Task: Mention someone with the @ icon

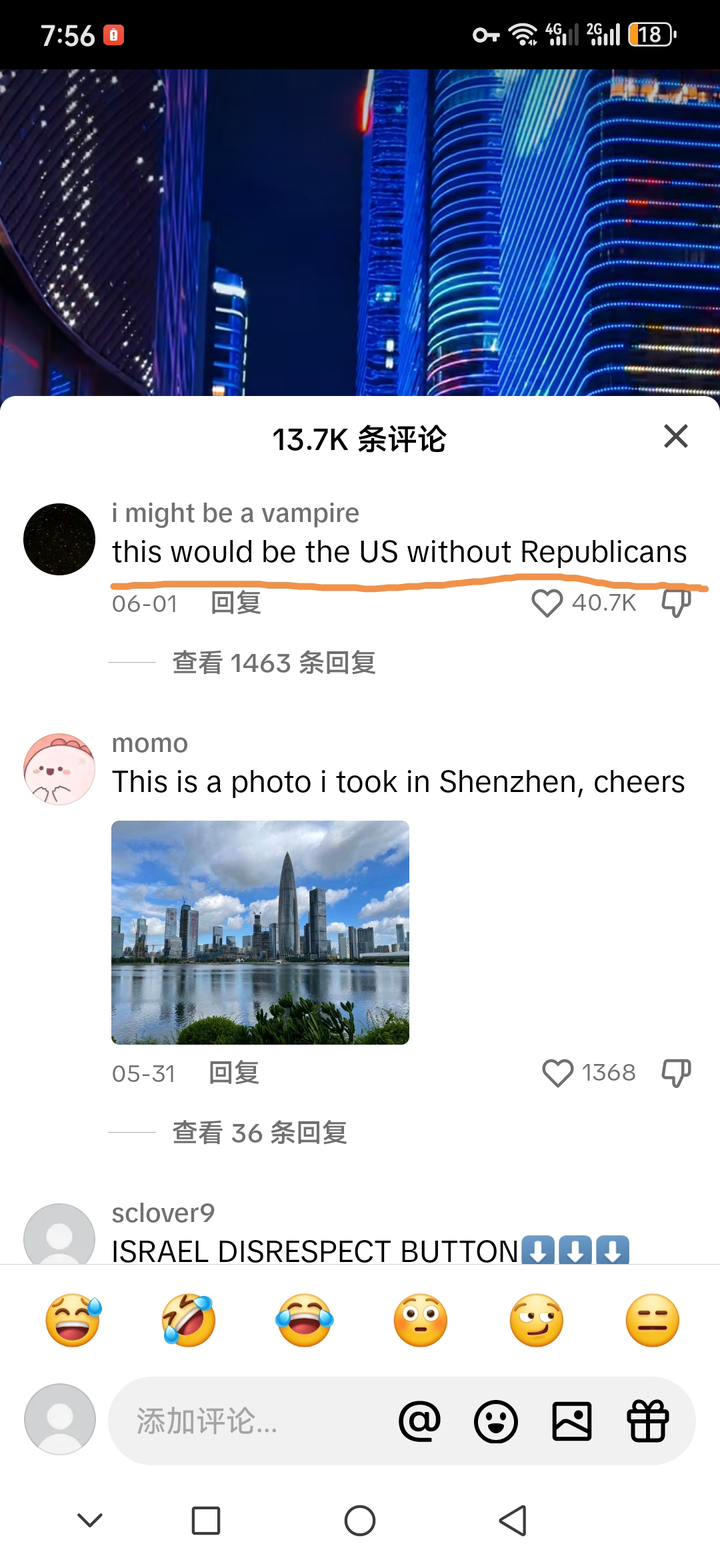Action: (x=420, y=1421)
